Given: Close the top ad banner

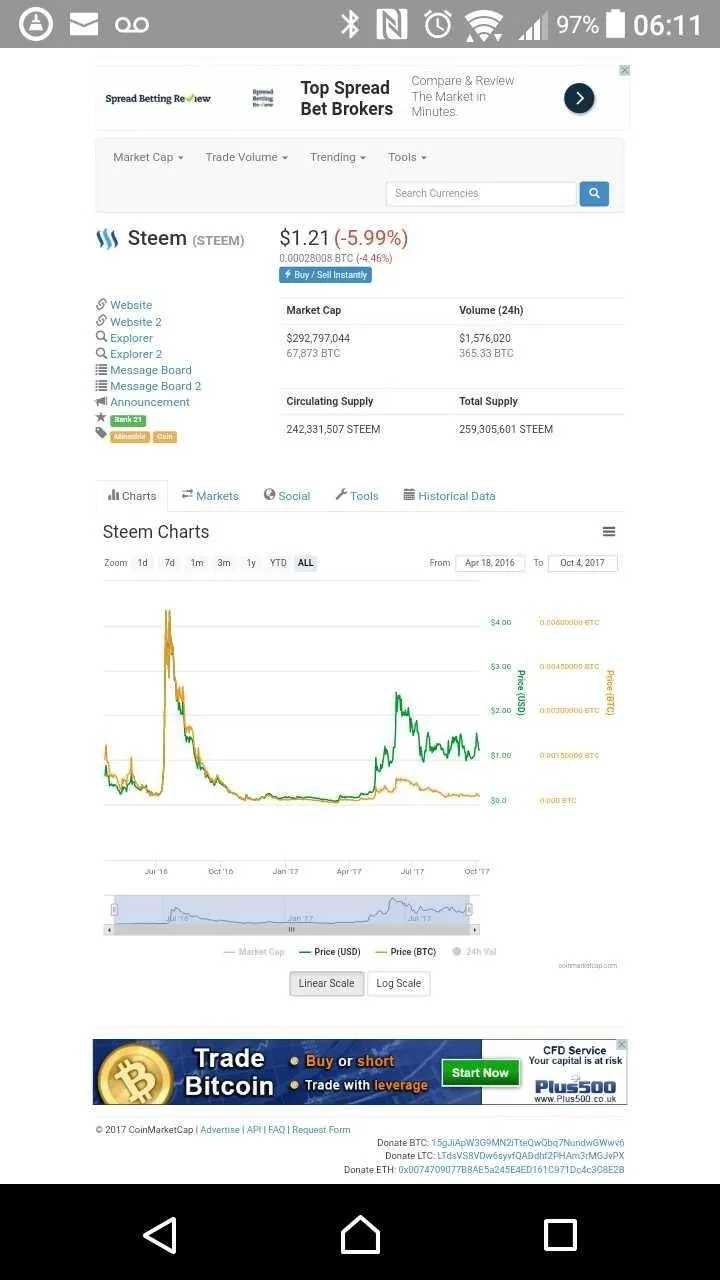Looking at the screenshot, I should (625, 71).
